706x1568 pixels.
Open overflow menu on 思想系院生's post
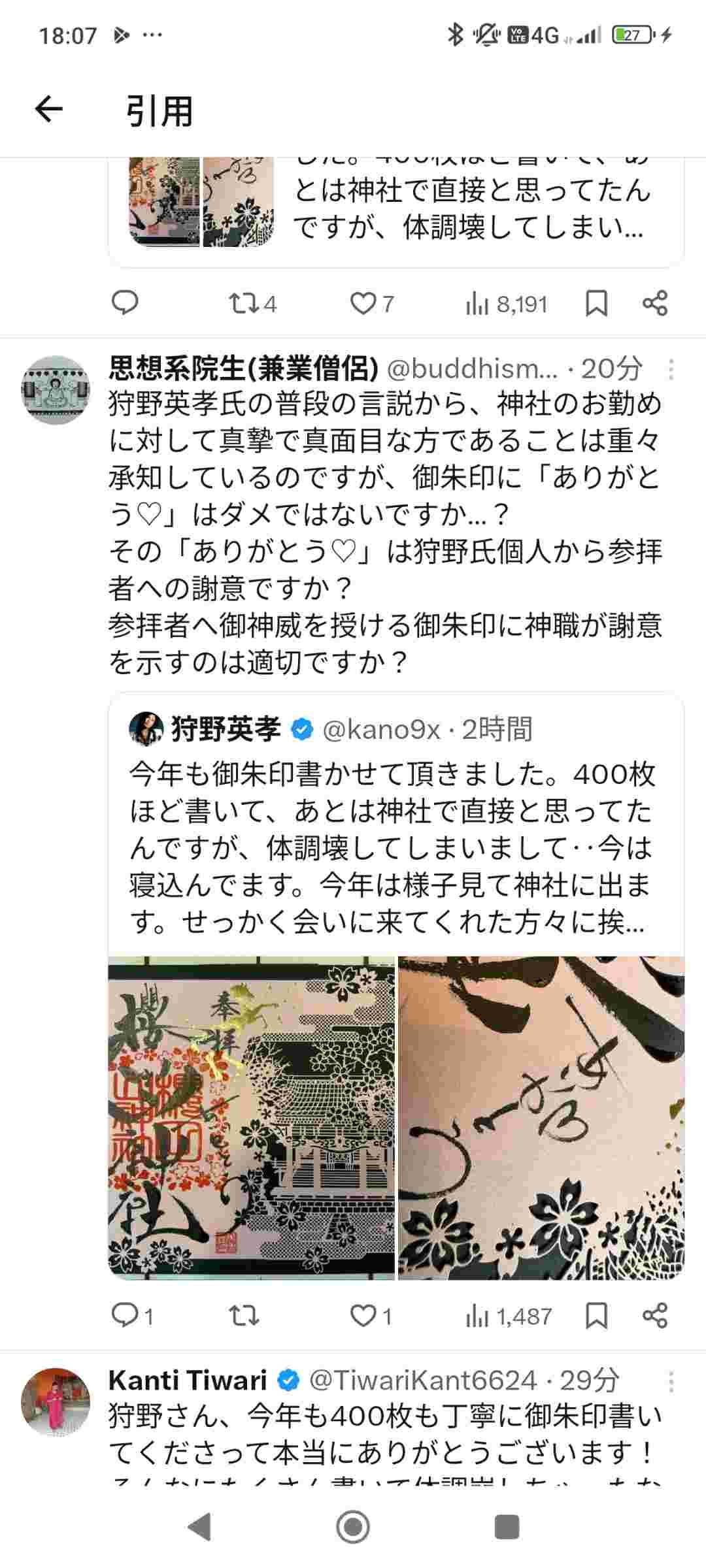671,370
